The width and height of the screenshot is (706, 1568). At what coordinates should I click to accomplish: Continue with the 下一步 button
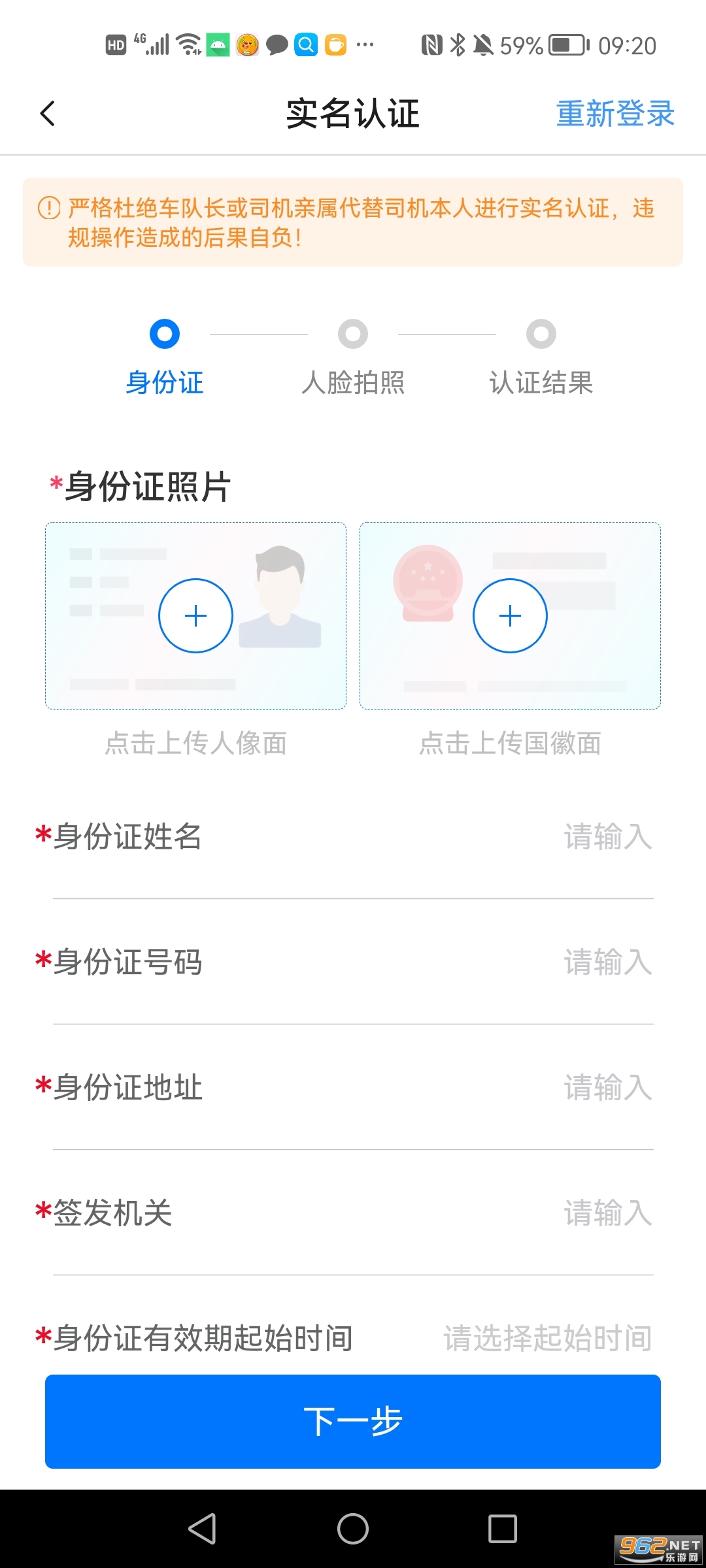(353, 1422)
